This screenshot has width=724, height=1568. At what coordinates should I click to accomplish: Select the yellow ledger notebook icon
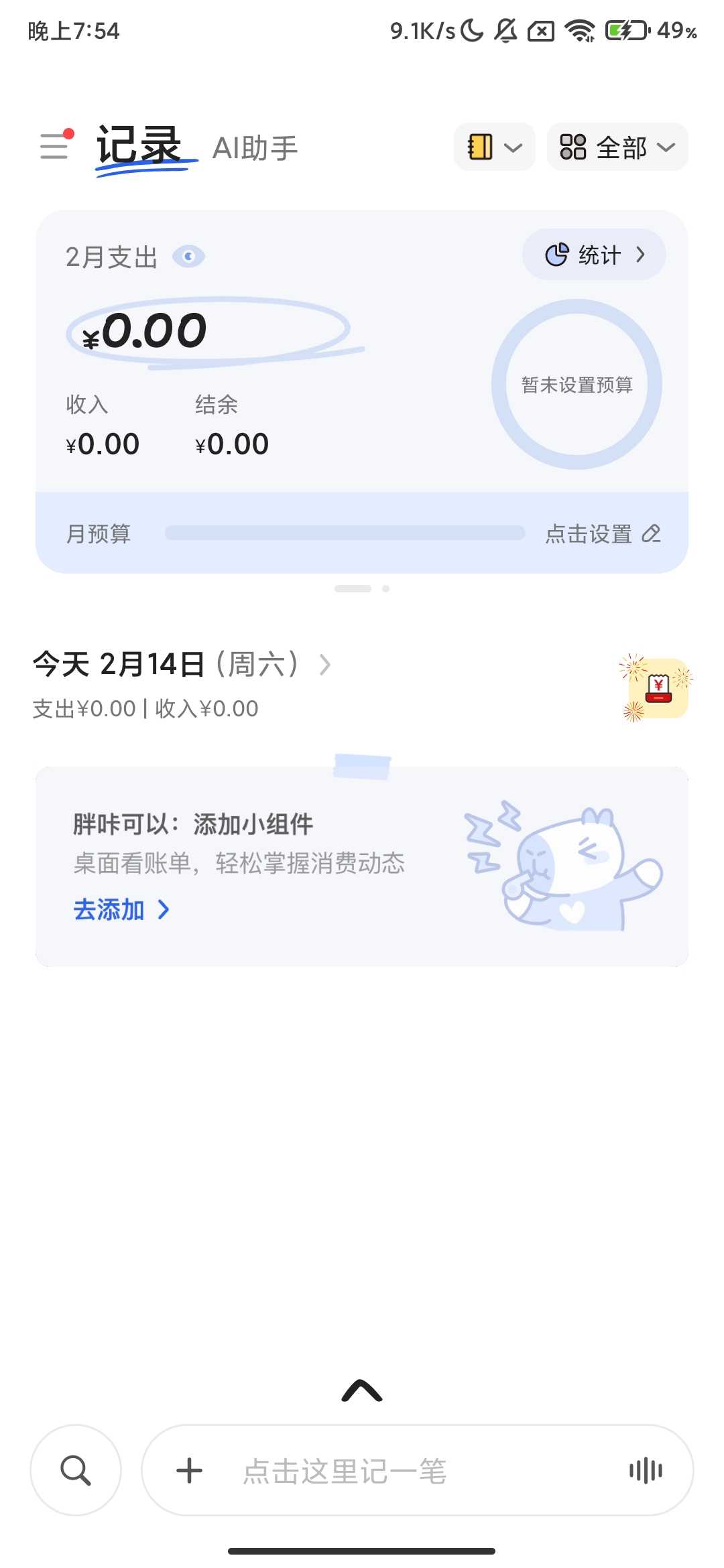pos(481,147)
